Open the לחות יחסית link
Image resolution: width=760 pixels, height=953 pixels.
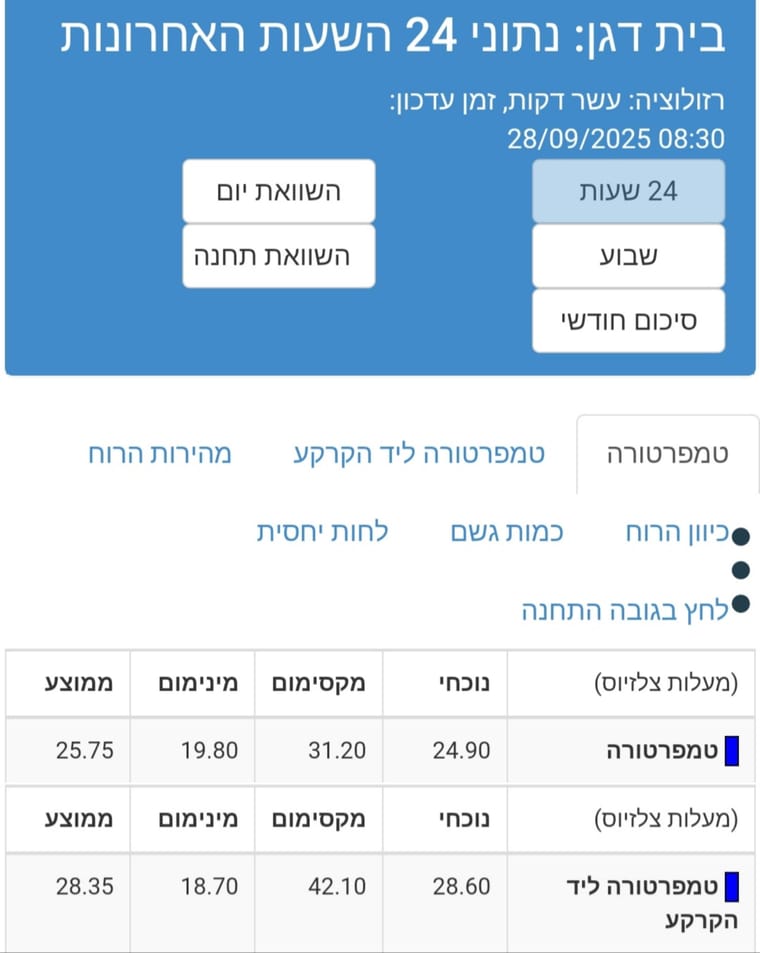tap(322, 533)
